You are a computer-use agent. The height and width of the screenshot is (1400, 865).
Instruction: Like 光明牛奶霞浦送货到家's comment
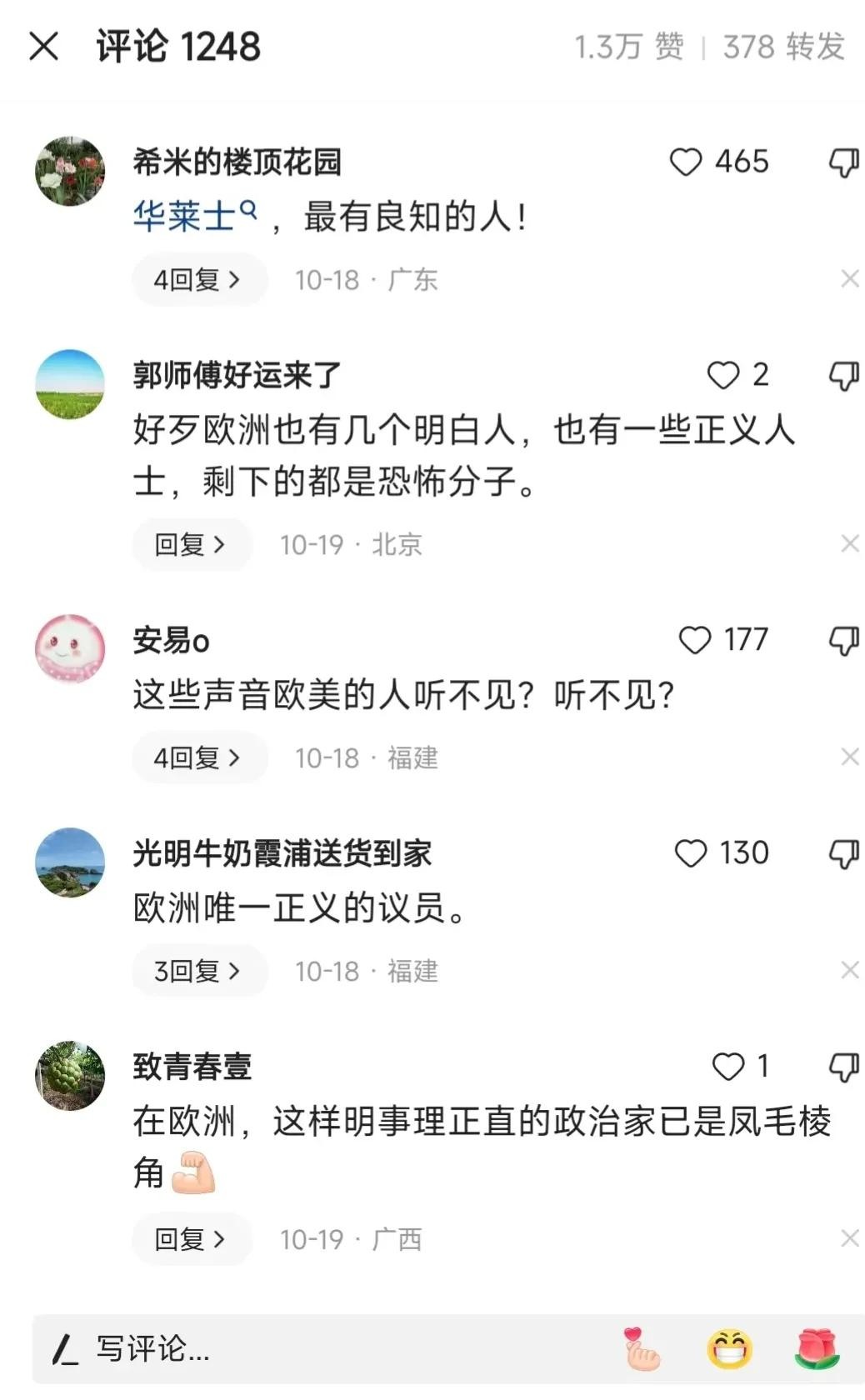pyautogui.click(x=690, y=854)
